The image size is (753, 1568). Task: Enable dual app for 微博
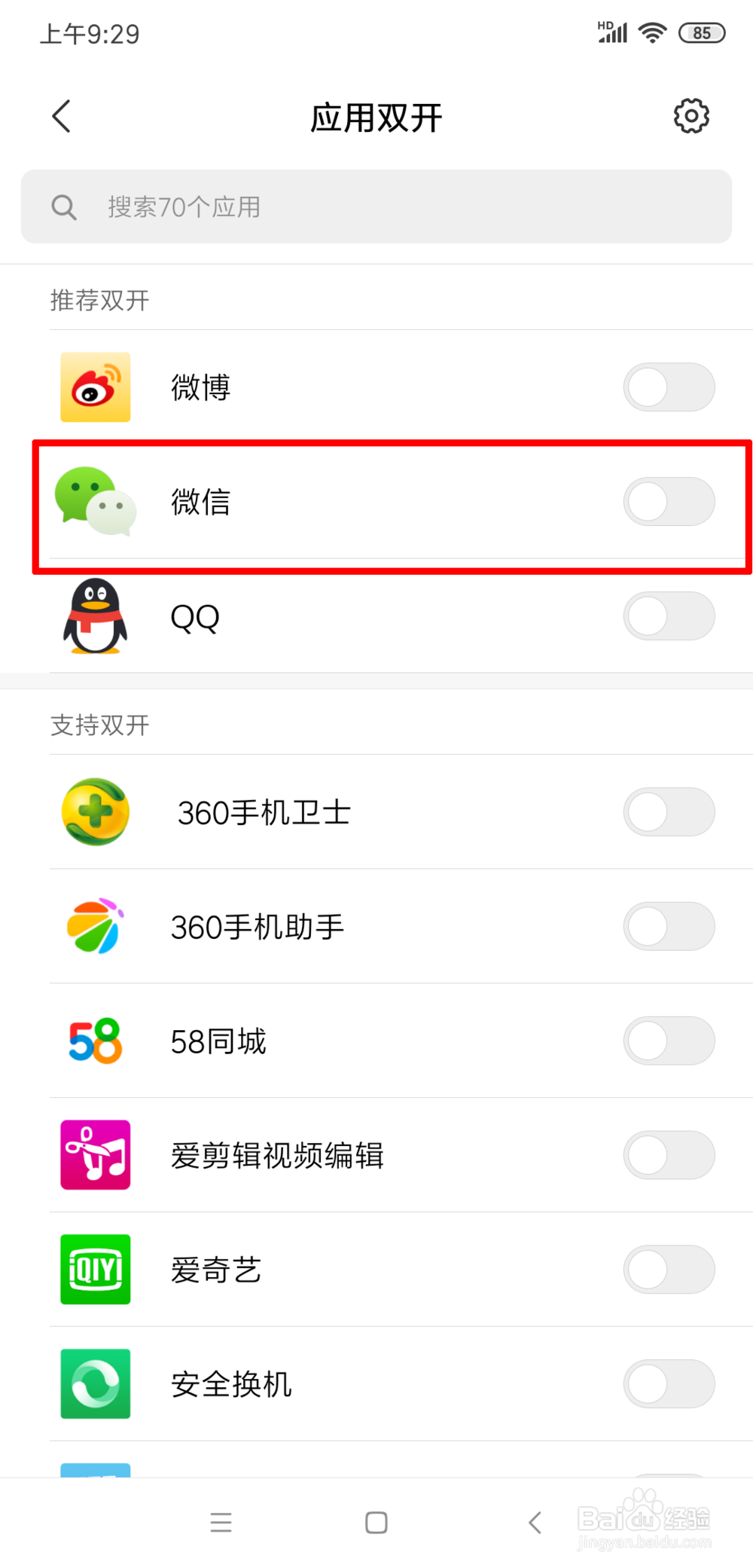tap(669, 387)
